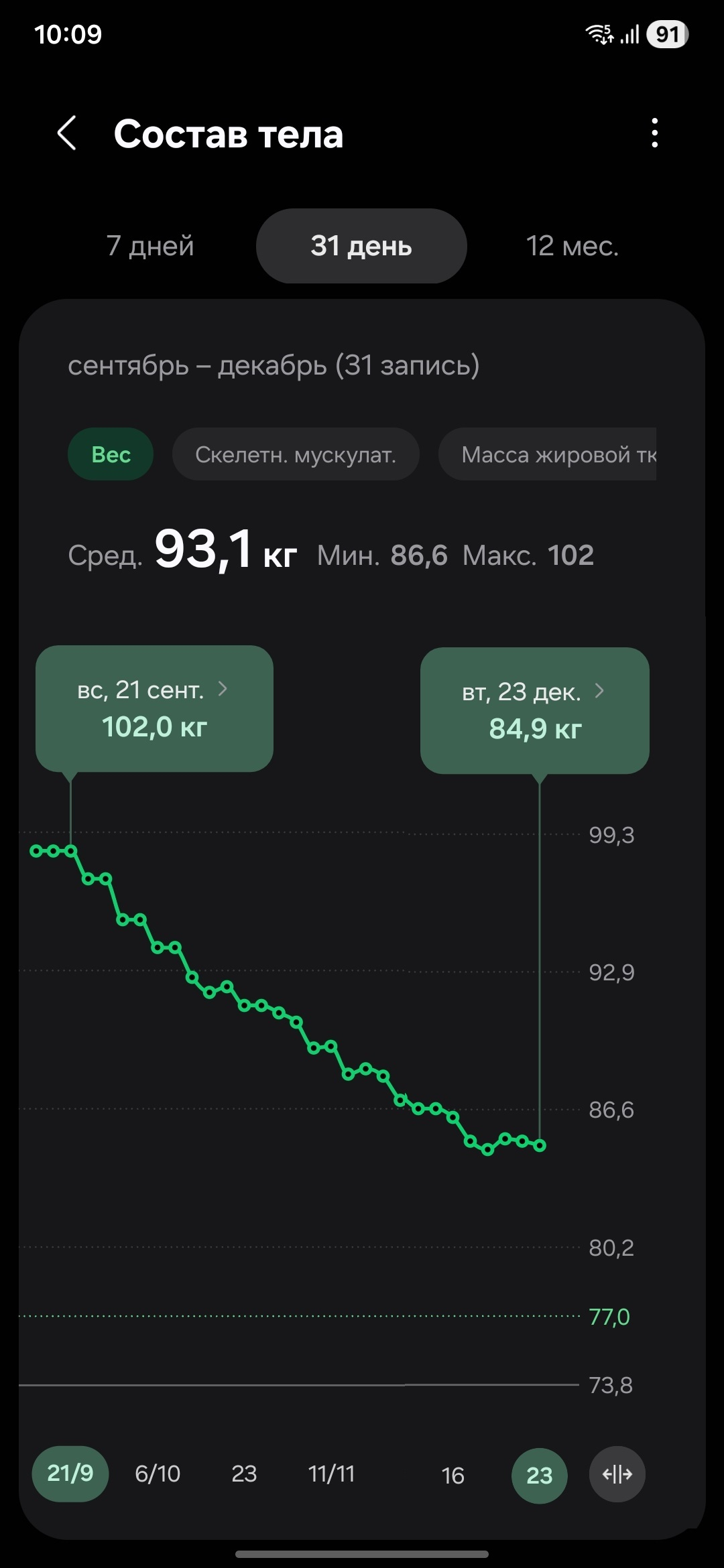Tap the highlighted 23 end date marker
This screenshot has height=1568, width=724.
coord(539,1475)
